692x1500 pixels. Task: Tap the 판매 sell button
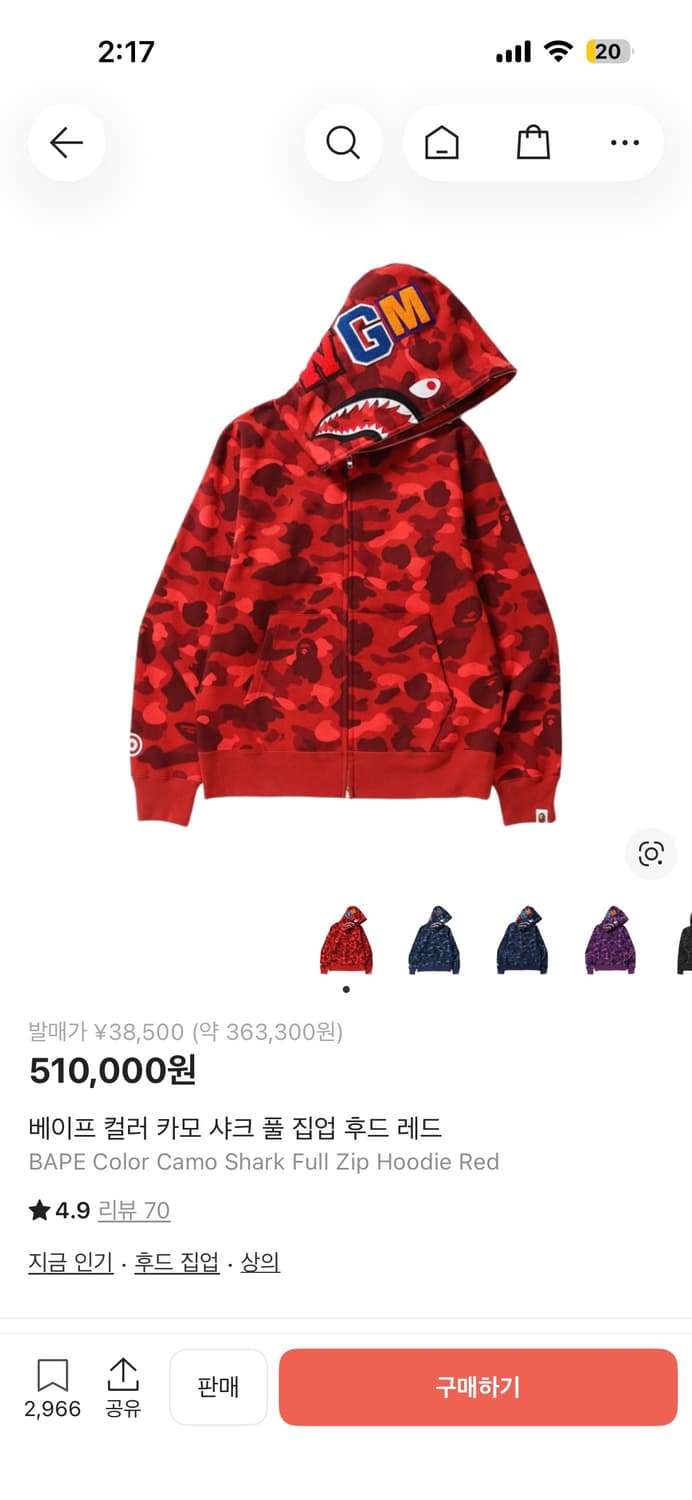pyautogui.click(x=218, y=1387)
